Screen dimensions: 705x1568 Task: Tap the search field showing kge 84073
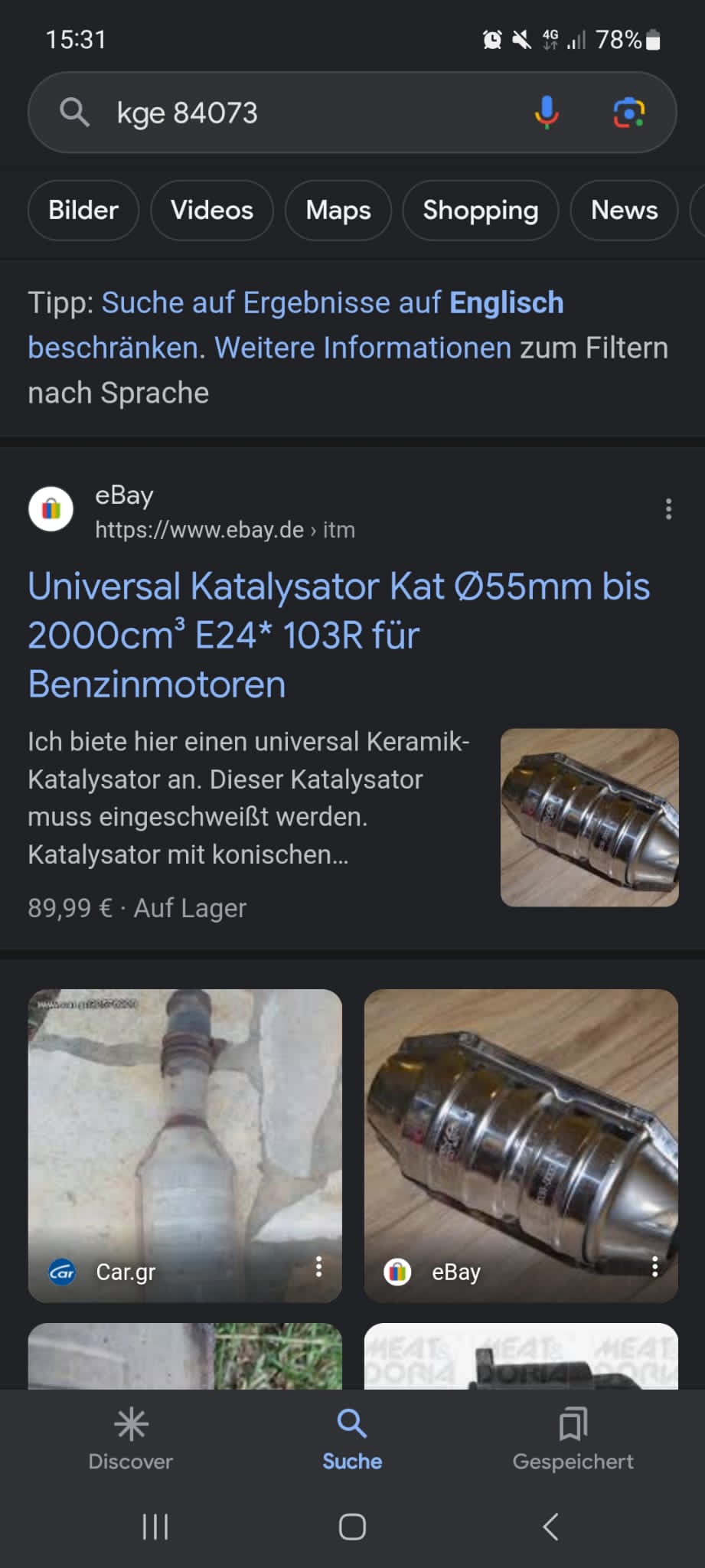(306, 113)
